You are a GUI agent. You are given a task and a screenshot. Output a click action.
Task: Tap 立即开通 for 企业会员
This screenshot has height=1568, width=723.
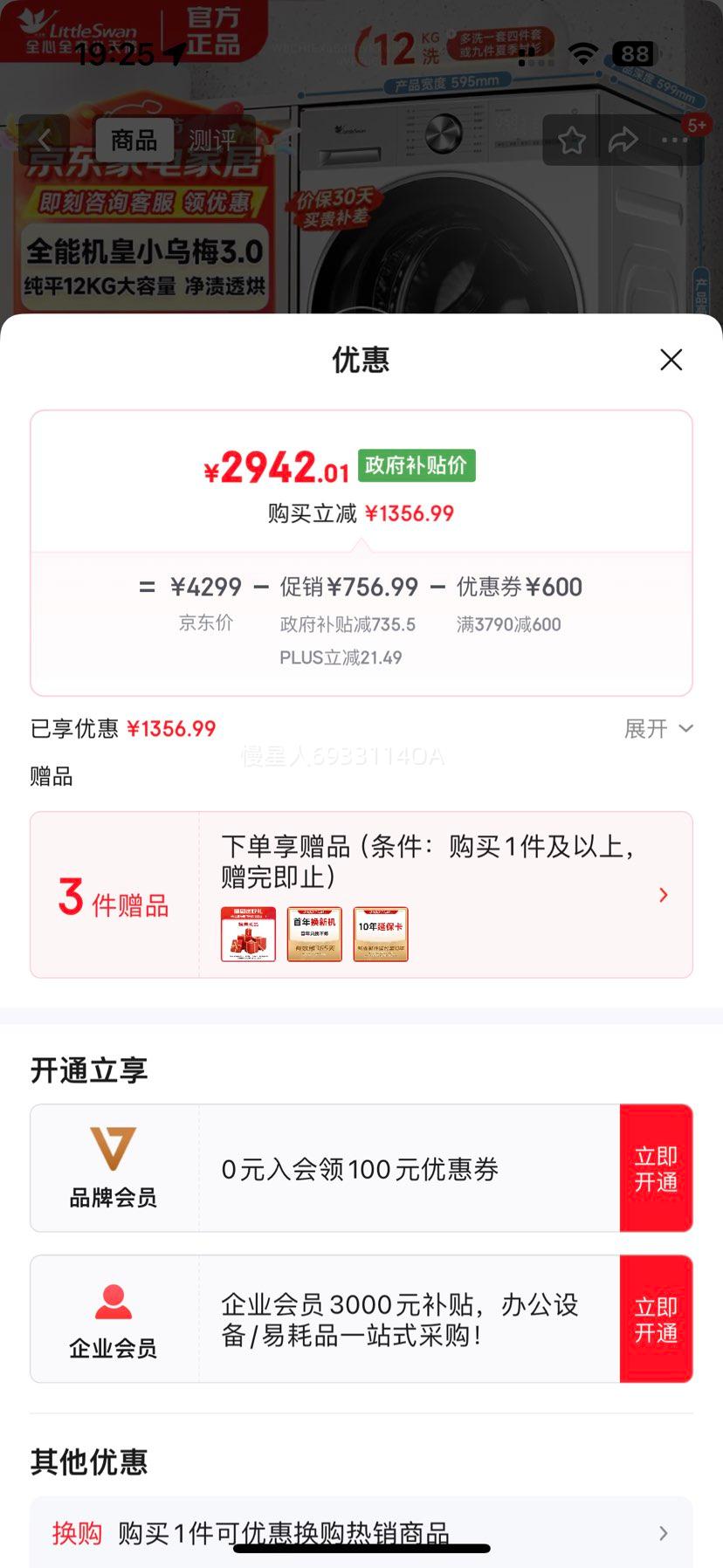tap(656, 1318)
